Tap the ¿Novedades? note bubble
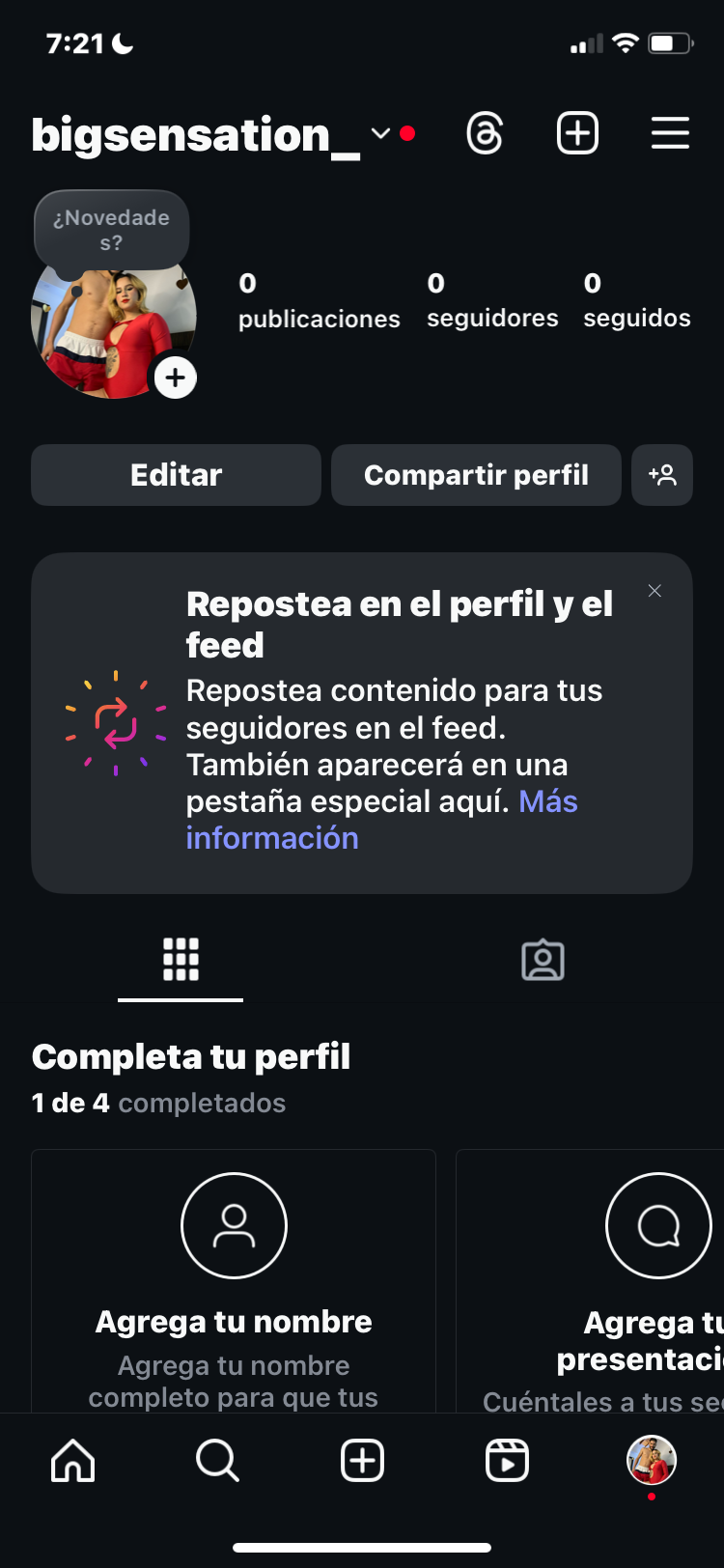 112,230
